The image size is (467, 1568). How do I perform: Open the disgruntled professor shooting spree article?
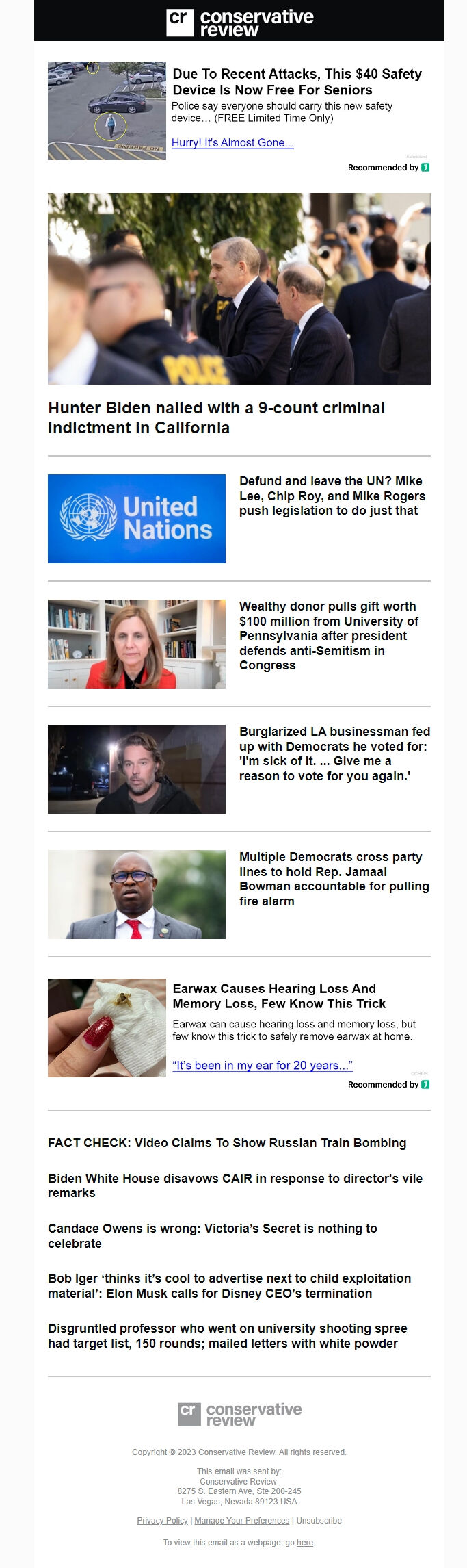click(x=227, y=1335)
